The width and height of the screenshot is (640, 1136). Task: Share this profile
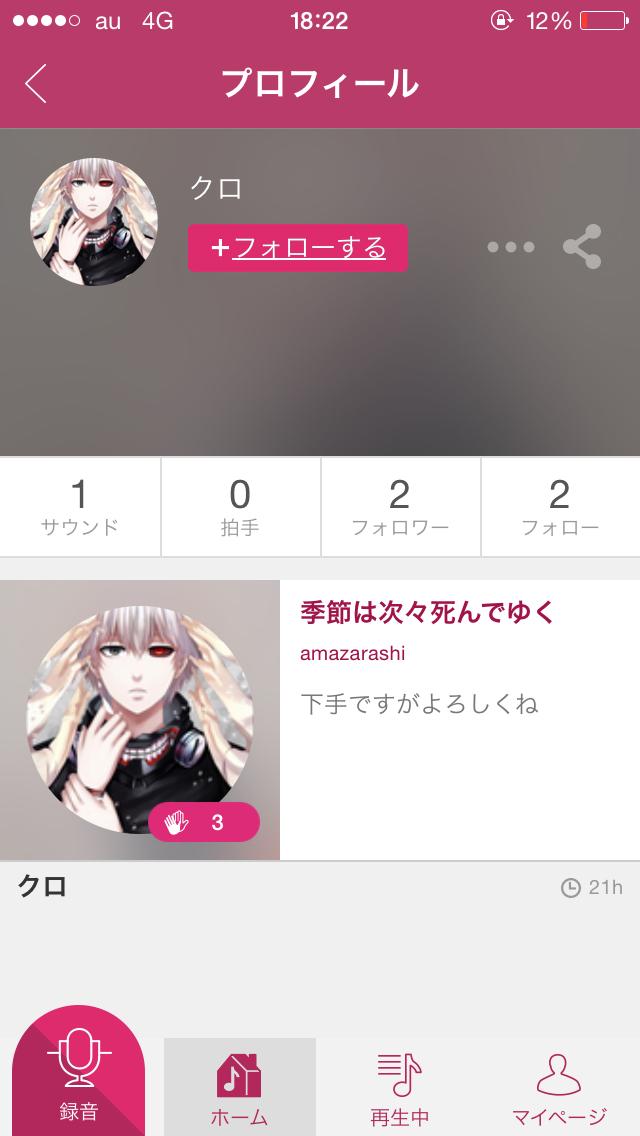[x=582, y=247]
